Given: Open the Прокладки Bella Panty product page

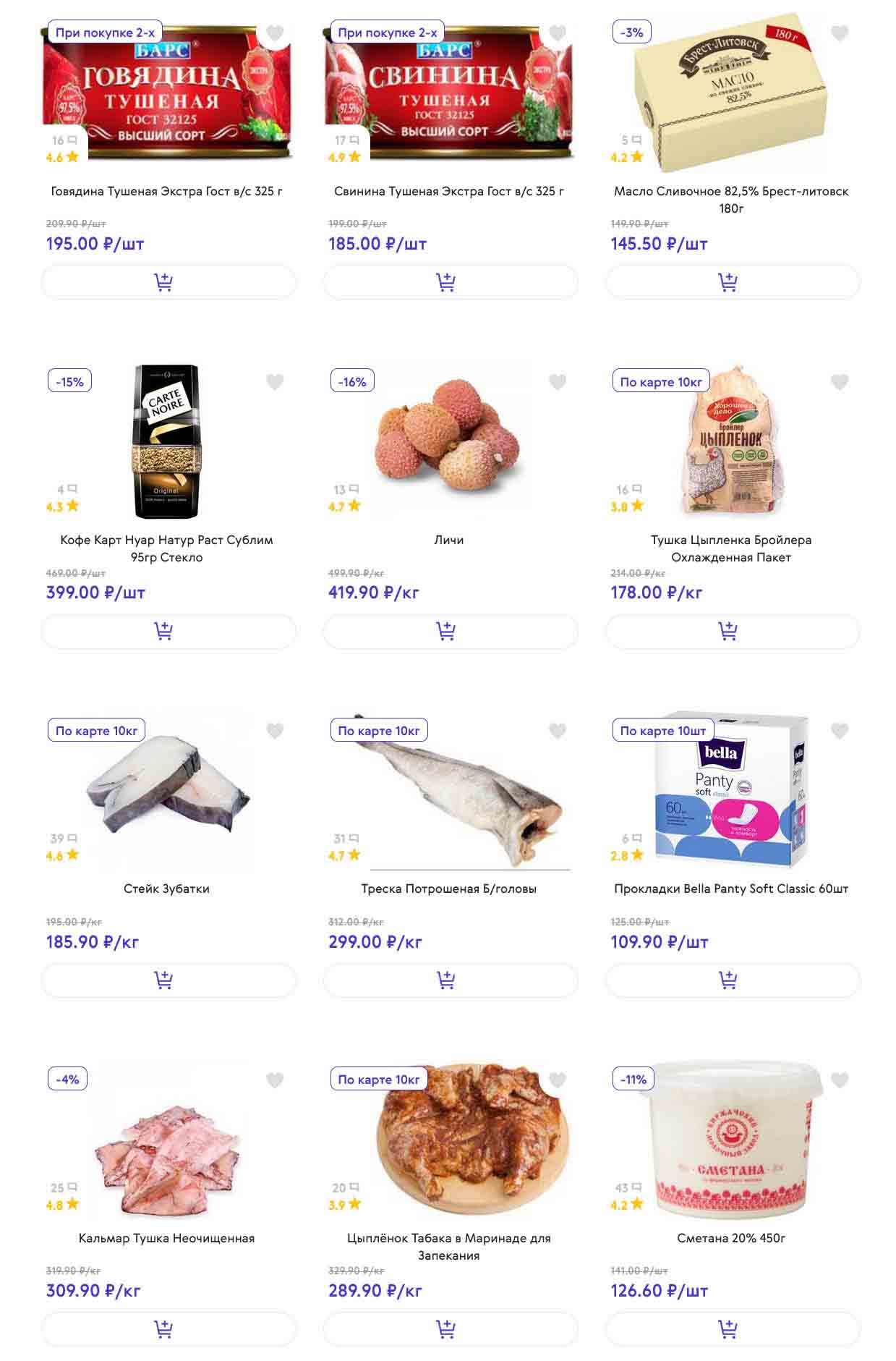Looking at the screenshot, I should point(731,889).
